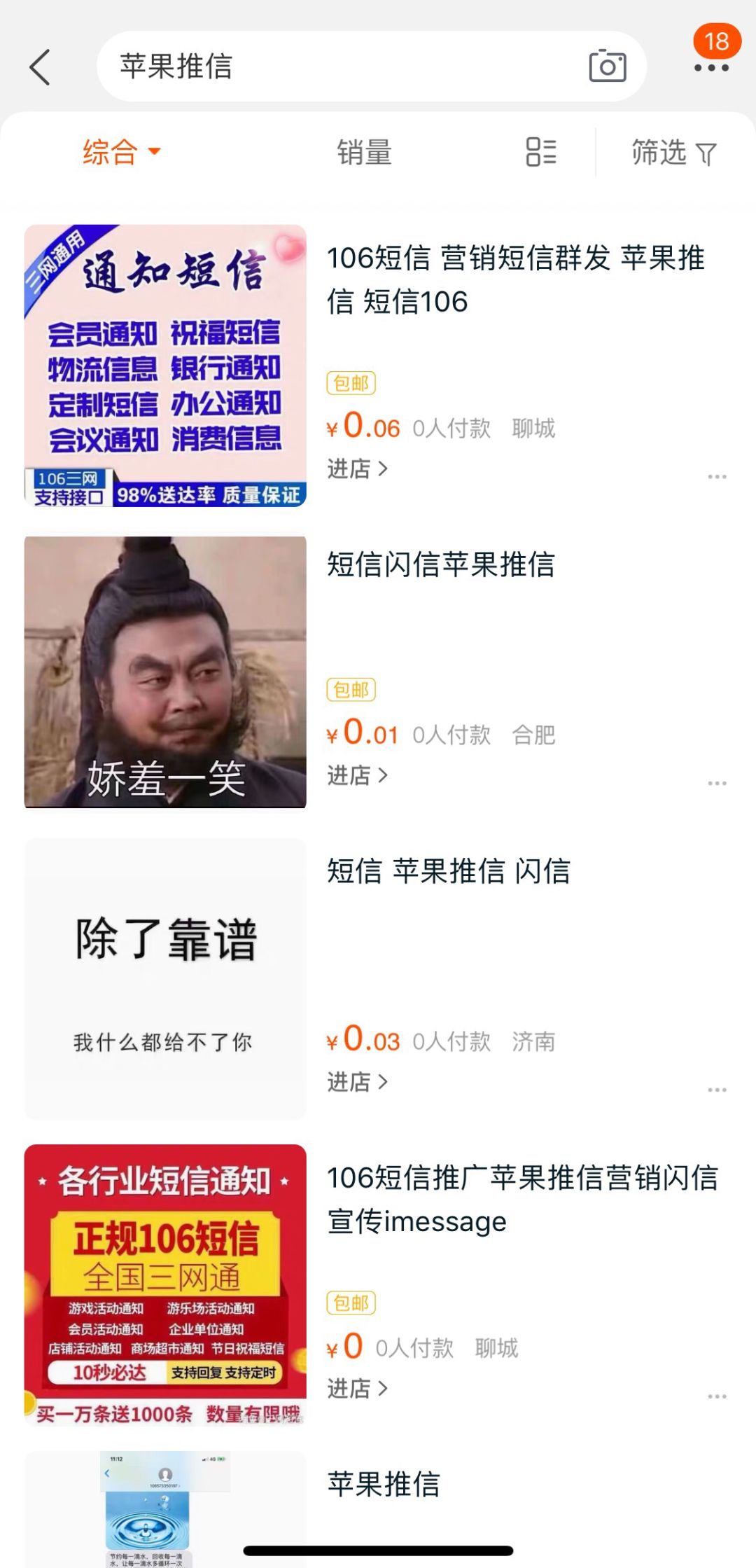This screenshot has width=756, height=1568.
Task: Click 进店 under the 济南 listing
Action: [358, 1082]
